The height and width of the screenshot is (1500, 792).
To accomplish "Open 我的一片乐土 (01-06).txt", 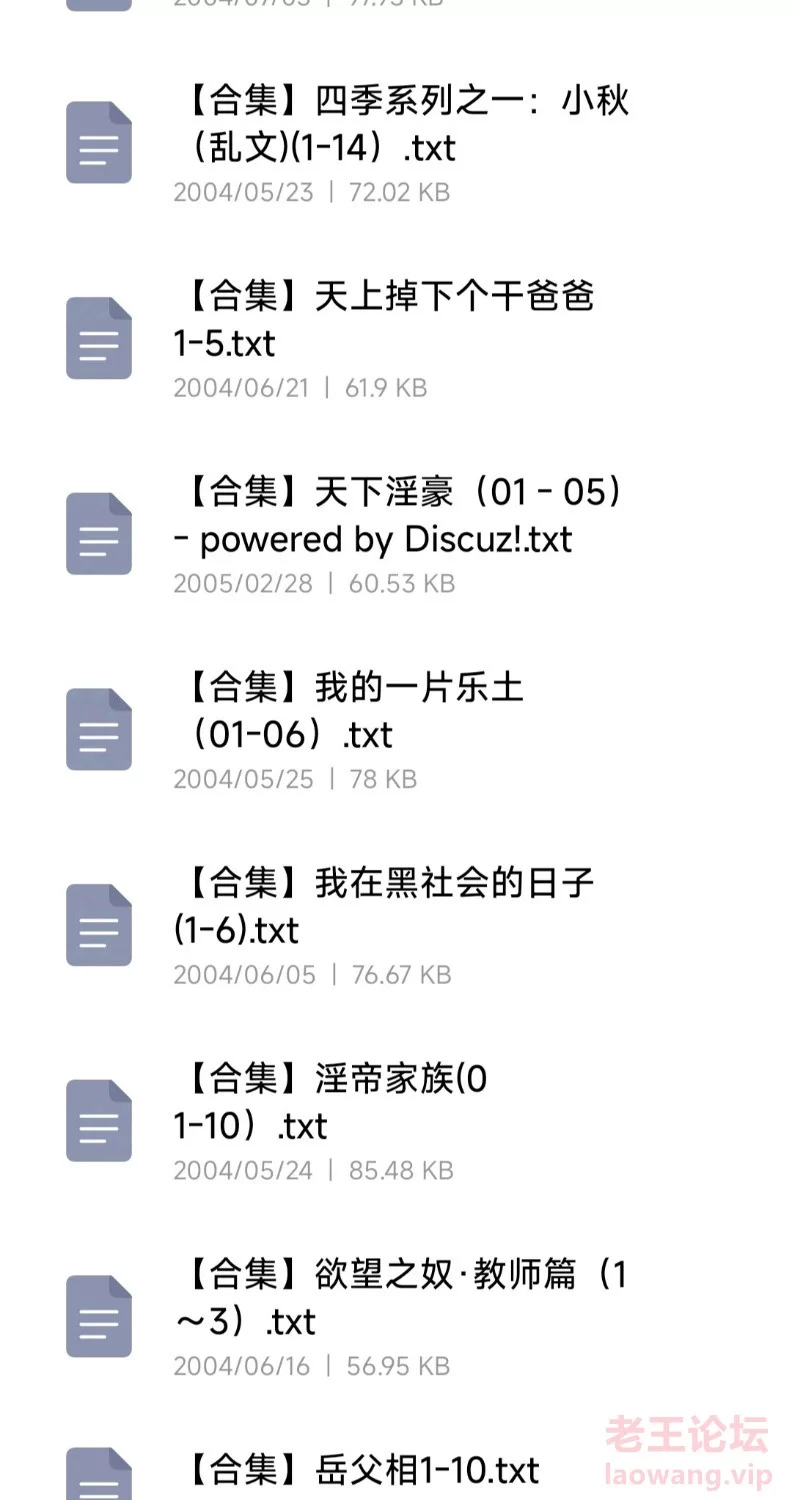I will click(396, 730).
